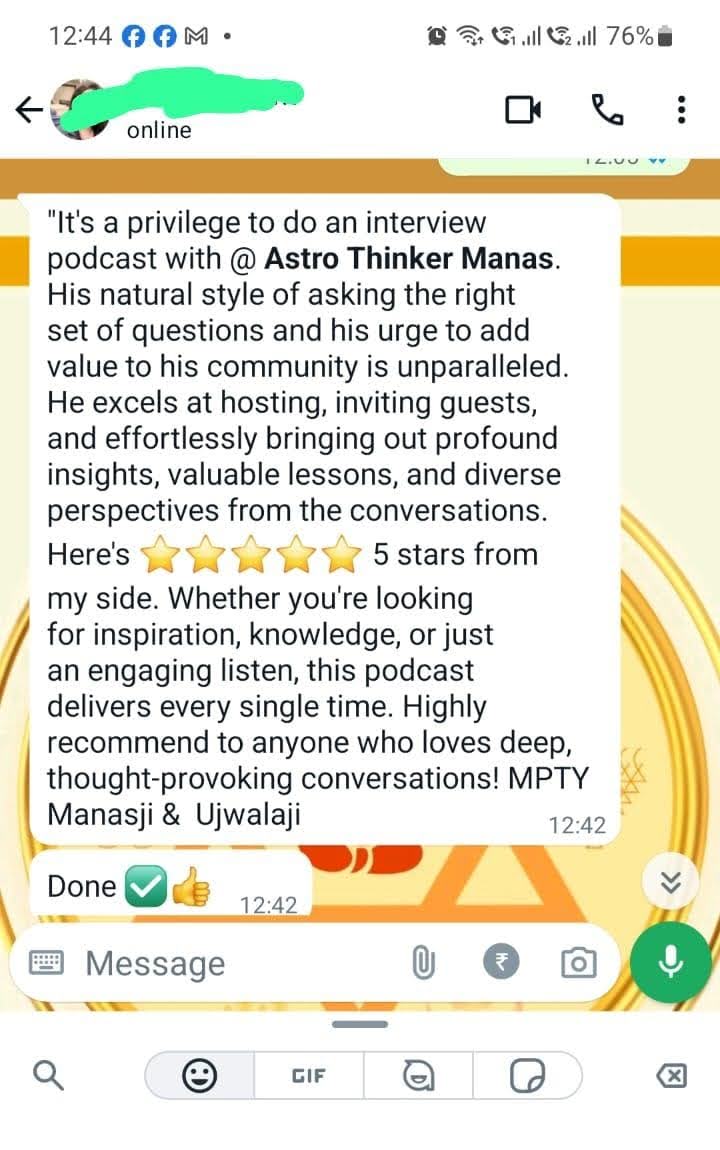
Task: Open the rupee payment option
Action: coord(502,963)
